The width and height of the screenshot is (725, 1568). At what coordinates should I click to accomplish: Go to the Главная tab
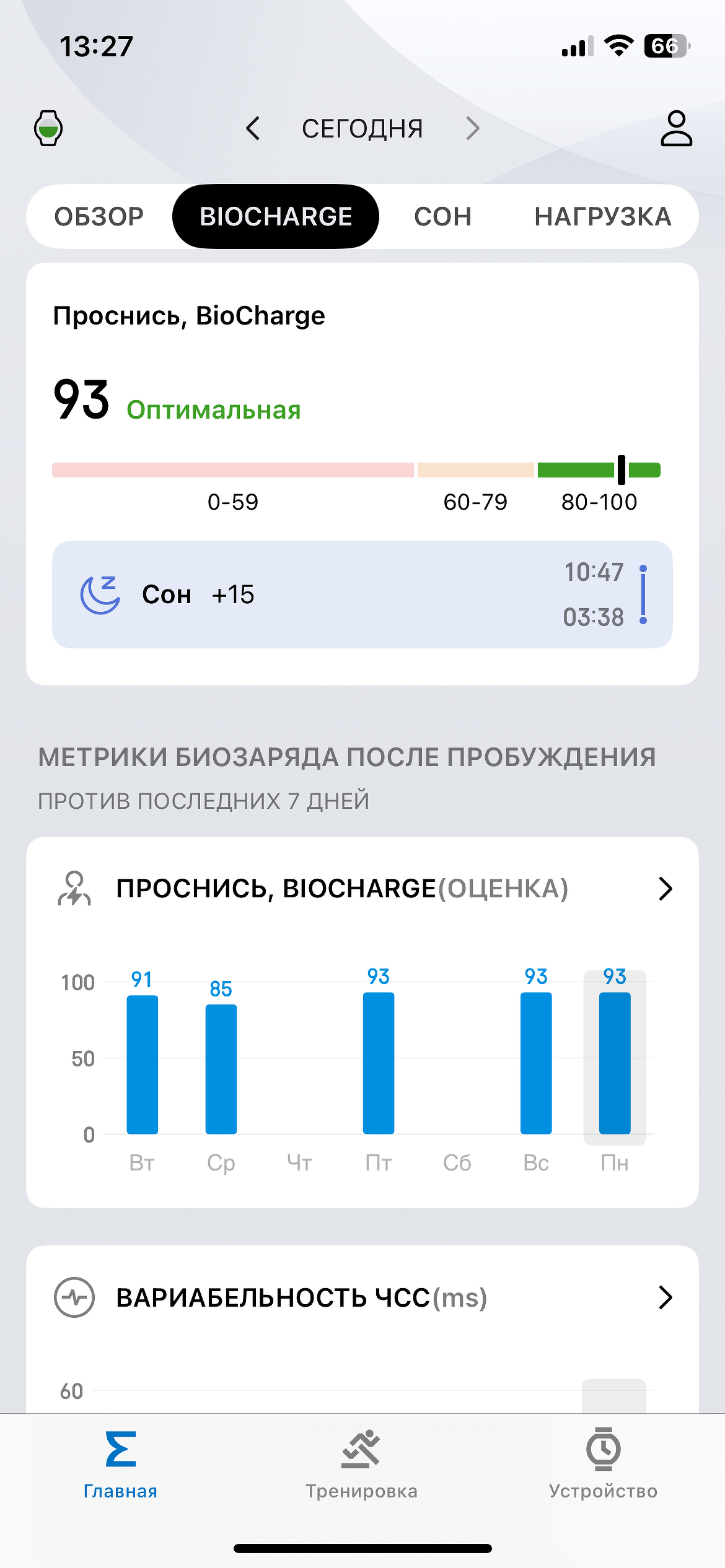[120, 1465]
